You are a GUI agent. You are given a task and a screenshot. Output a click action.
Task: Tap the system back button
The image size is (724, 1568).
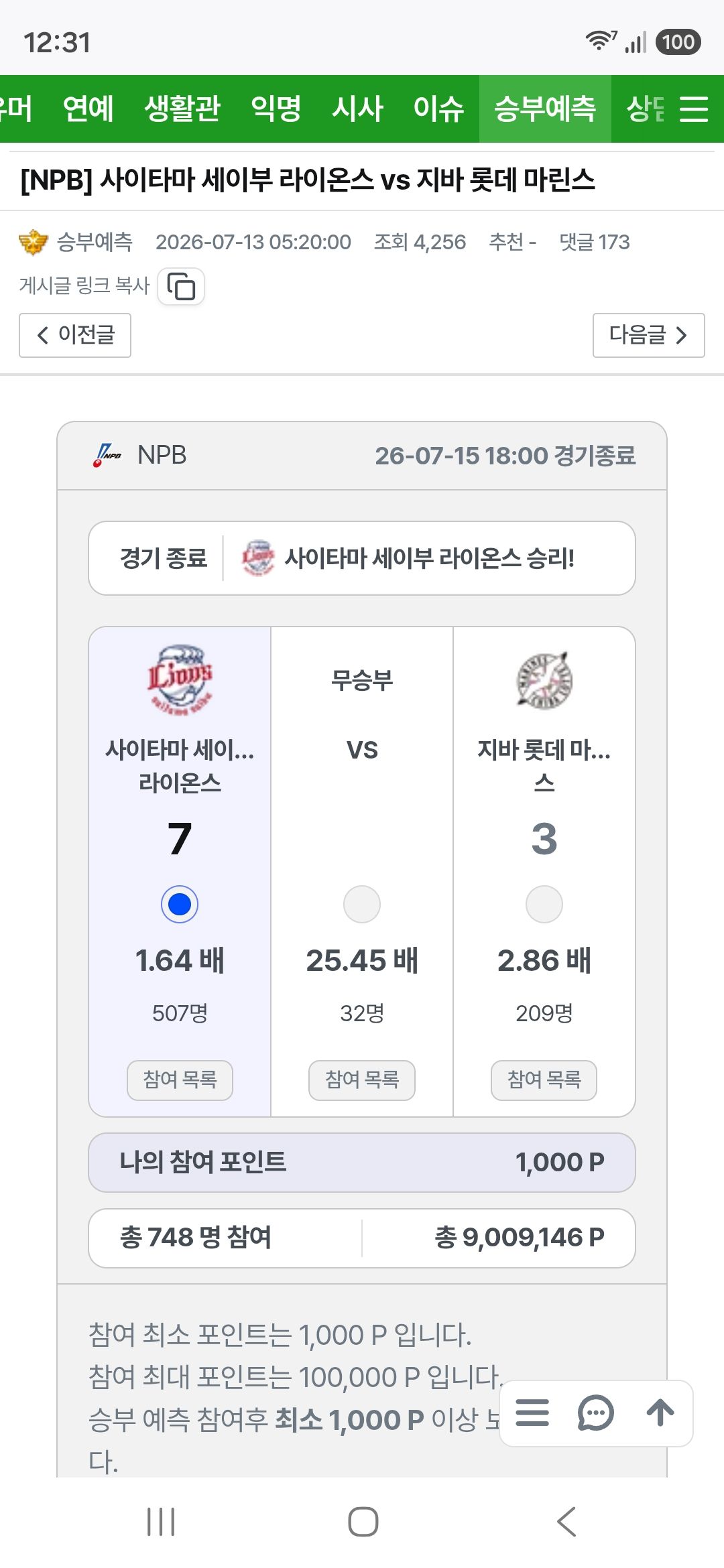coord(566,1522)
